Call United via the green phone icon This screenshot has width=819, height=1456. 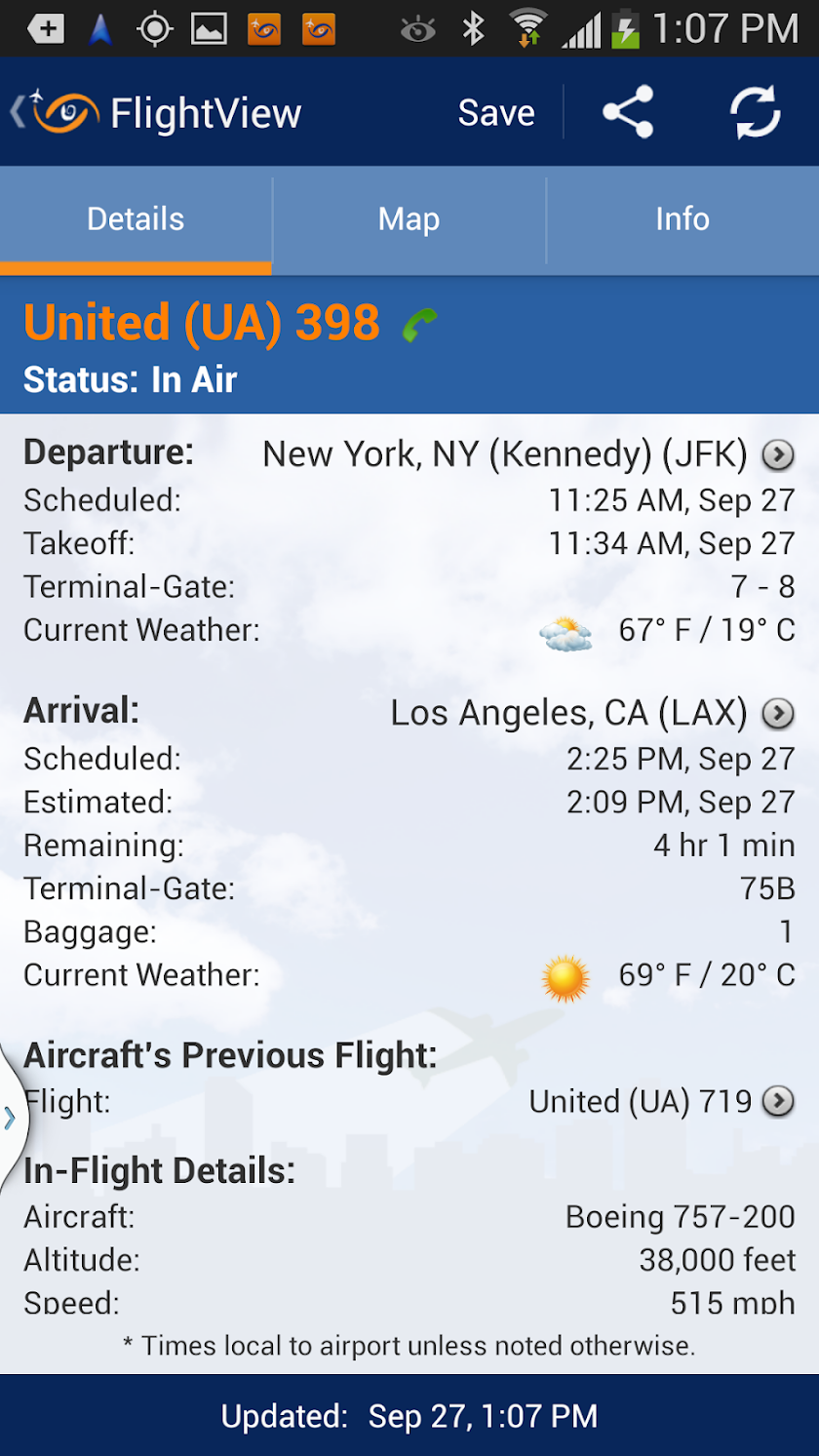[420, 325]
